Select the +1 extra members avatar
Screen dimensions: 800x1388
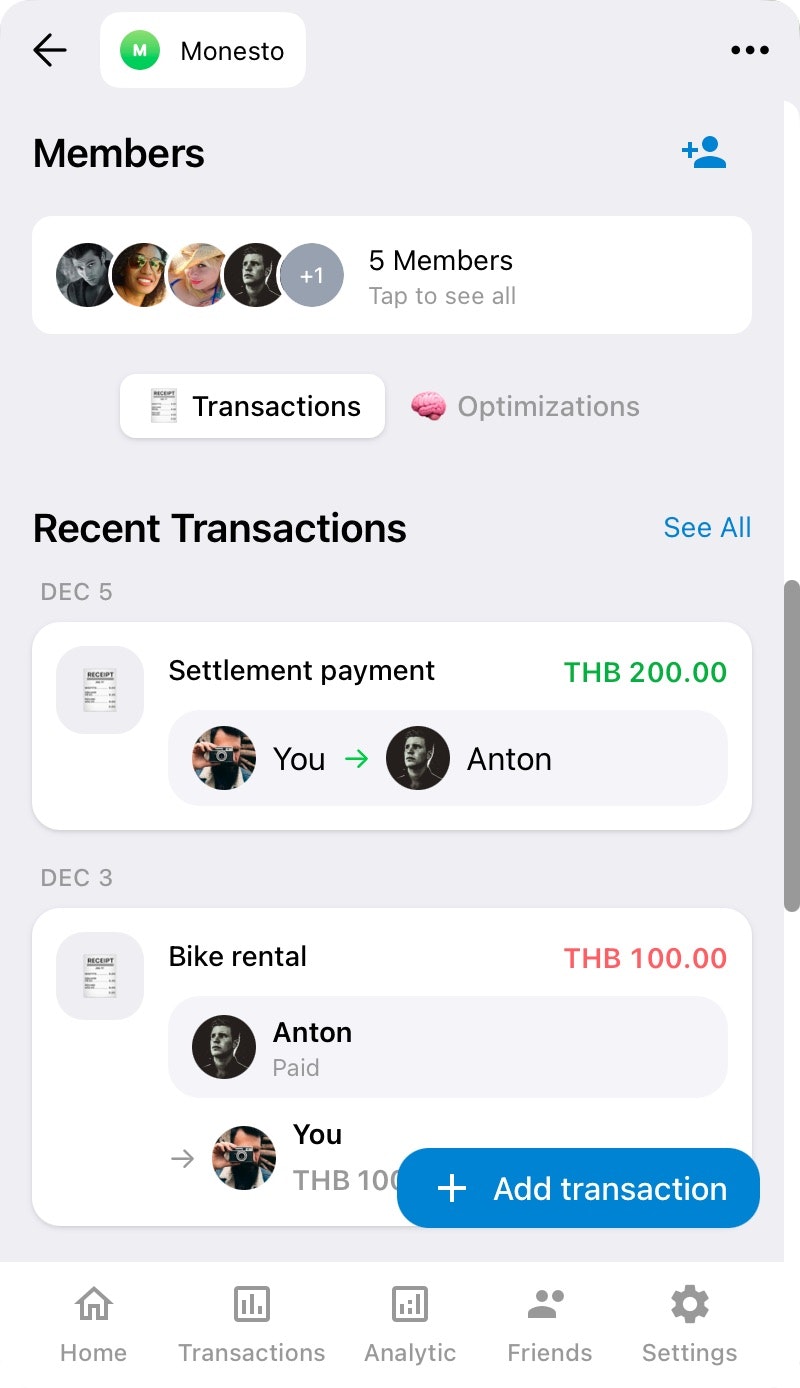pyautogui.click(x=313, y=275)
